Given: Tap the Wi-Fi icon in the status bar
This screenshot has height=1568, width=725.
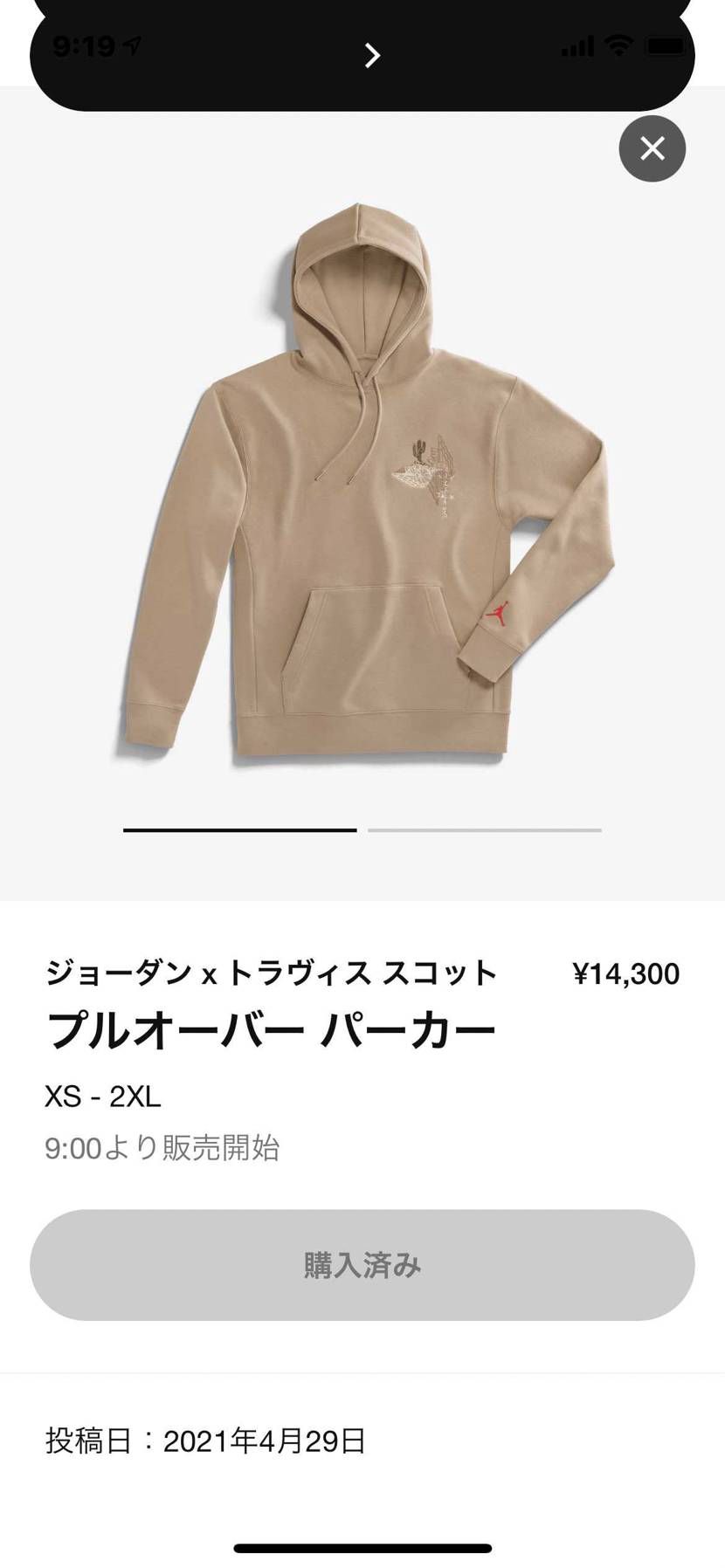Looking at the screenshot, I should coord(617,44).
